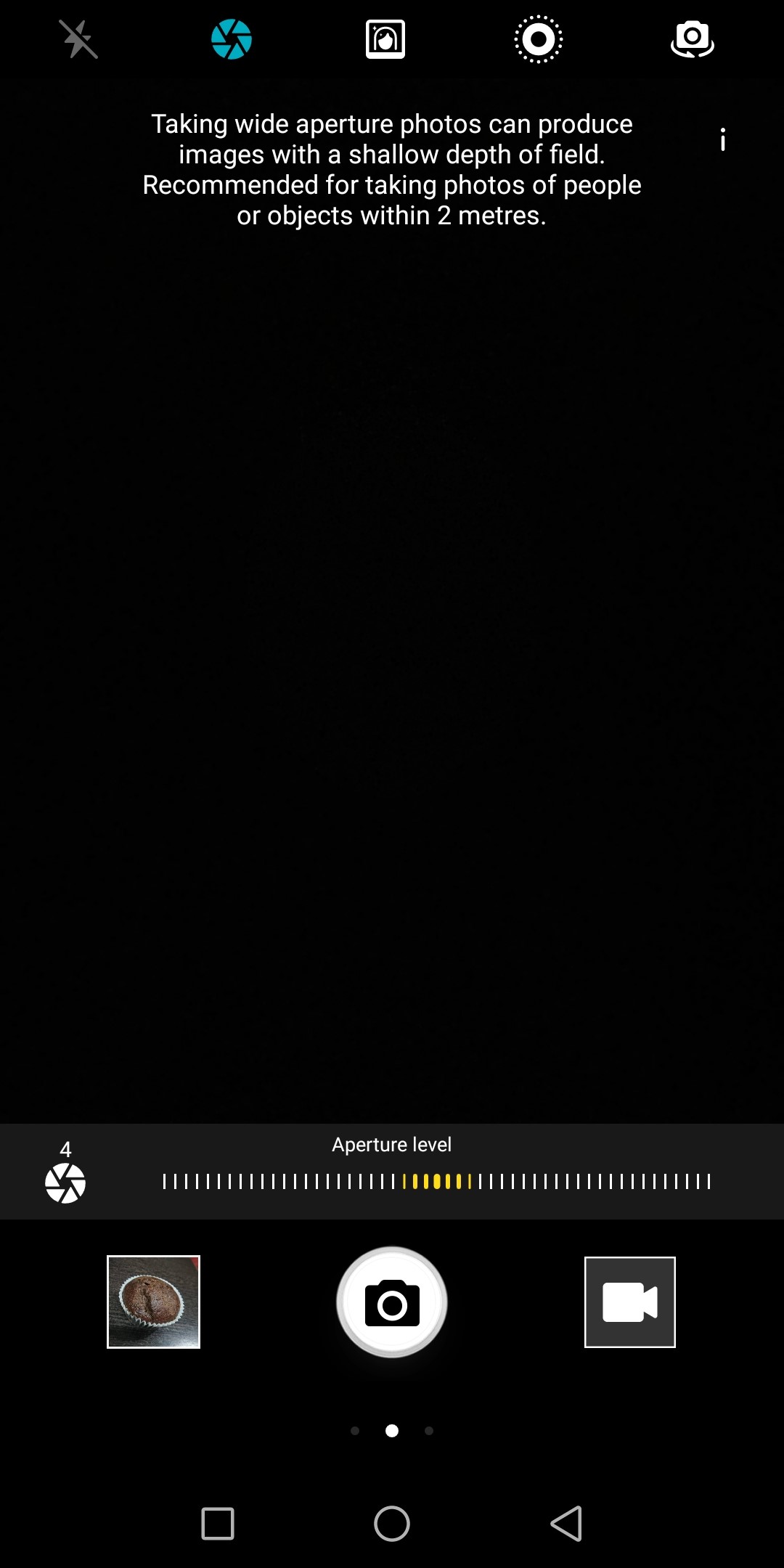Screen dimensions: 784x1568
Task: Tap the aperture icon showing level 4
Action: pyautogui.click(x=65, y=1182)
